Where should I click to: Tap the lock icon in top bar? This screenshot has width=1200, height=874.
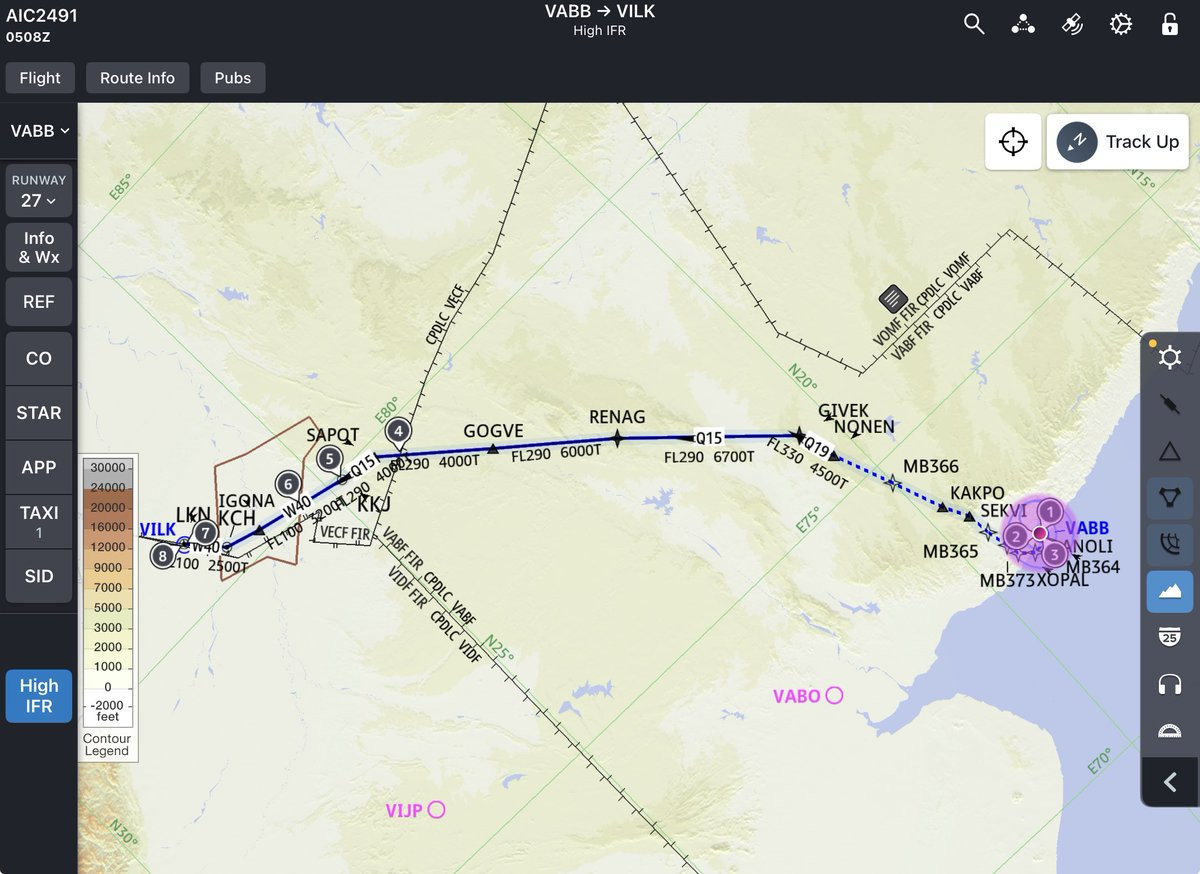pos(1169,24)
